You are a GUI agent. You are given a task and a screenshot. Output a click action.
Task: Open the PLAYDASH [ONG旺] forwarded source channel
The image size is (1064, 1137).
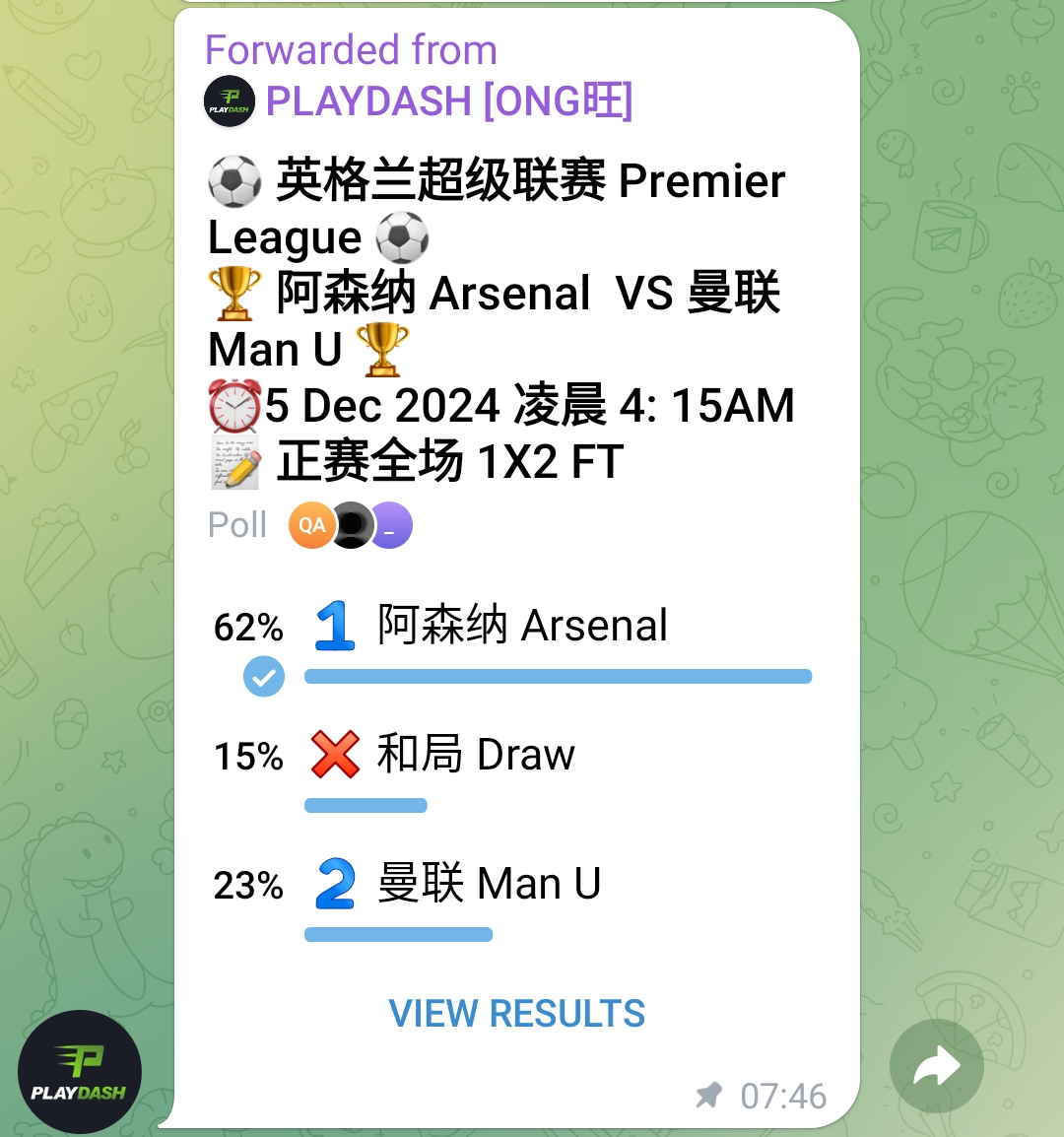(x=448, y=100)
